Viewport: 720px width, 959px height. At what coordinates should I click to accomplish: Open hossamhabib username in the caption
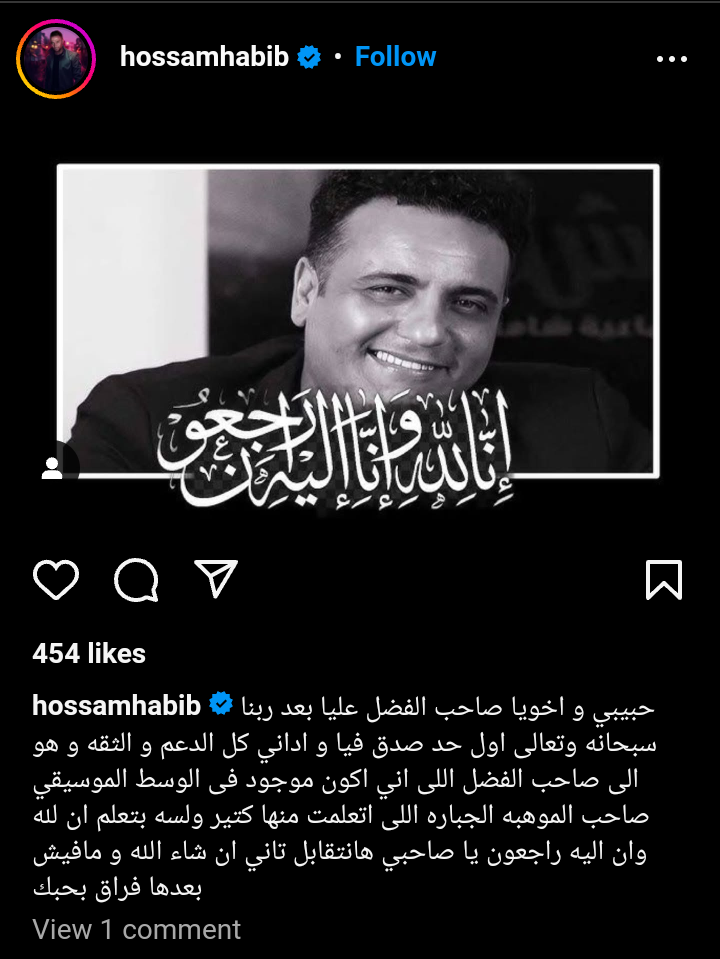tap(117, 705)
